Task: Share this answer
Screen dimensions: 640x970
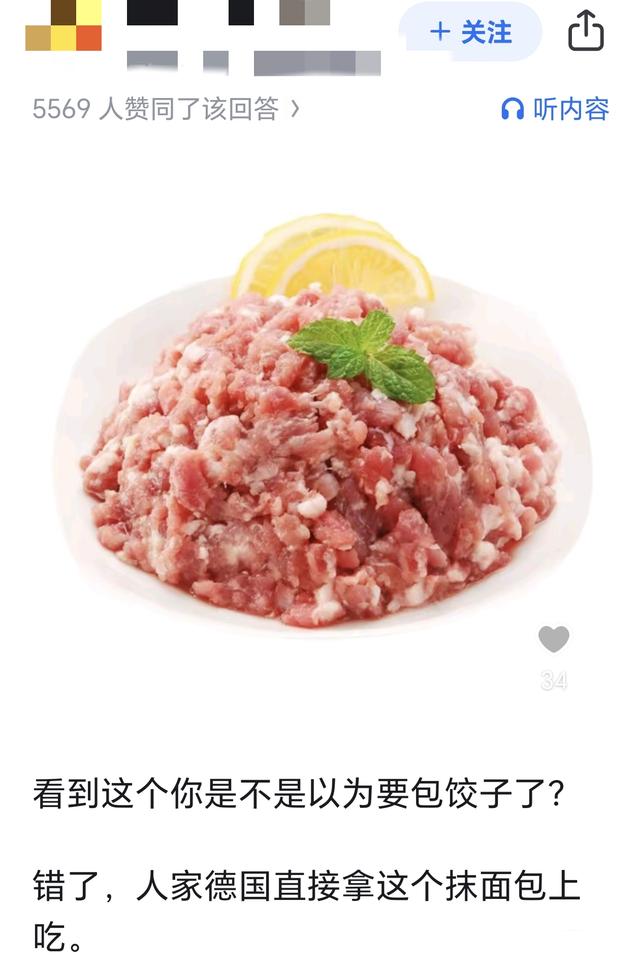Action: click(x=586, y=32)
